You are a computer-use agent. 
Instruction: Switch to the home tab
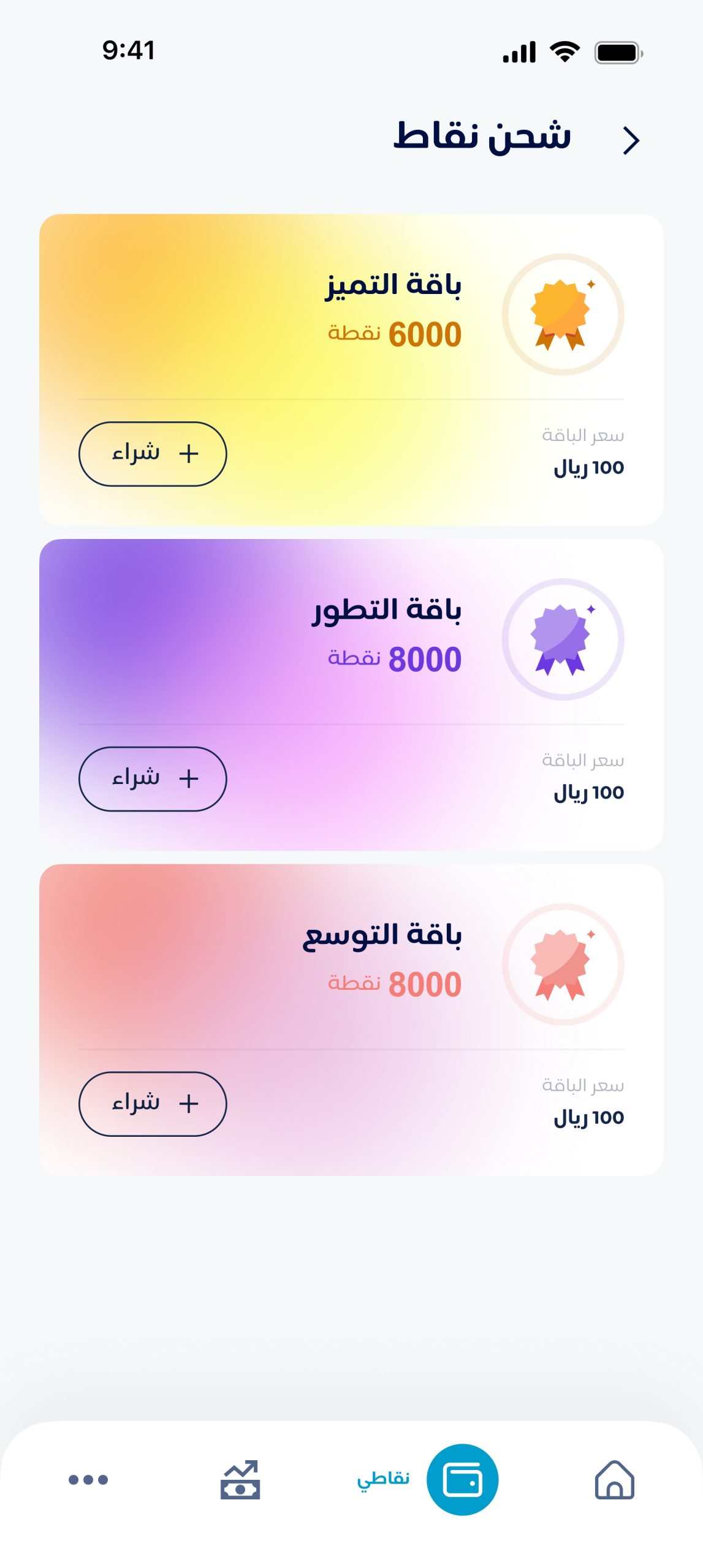[614, 1479]
